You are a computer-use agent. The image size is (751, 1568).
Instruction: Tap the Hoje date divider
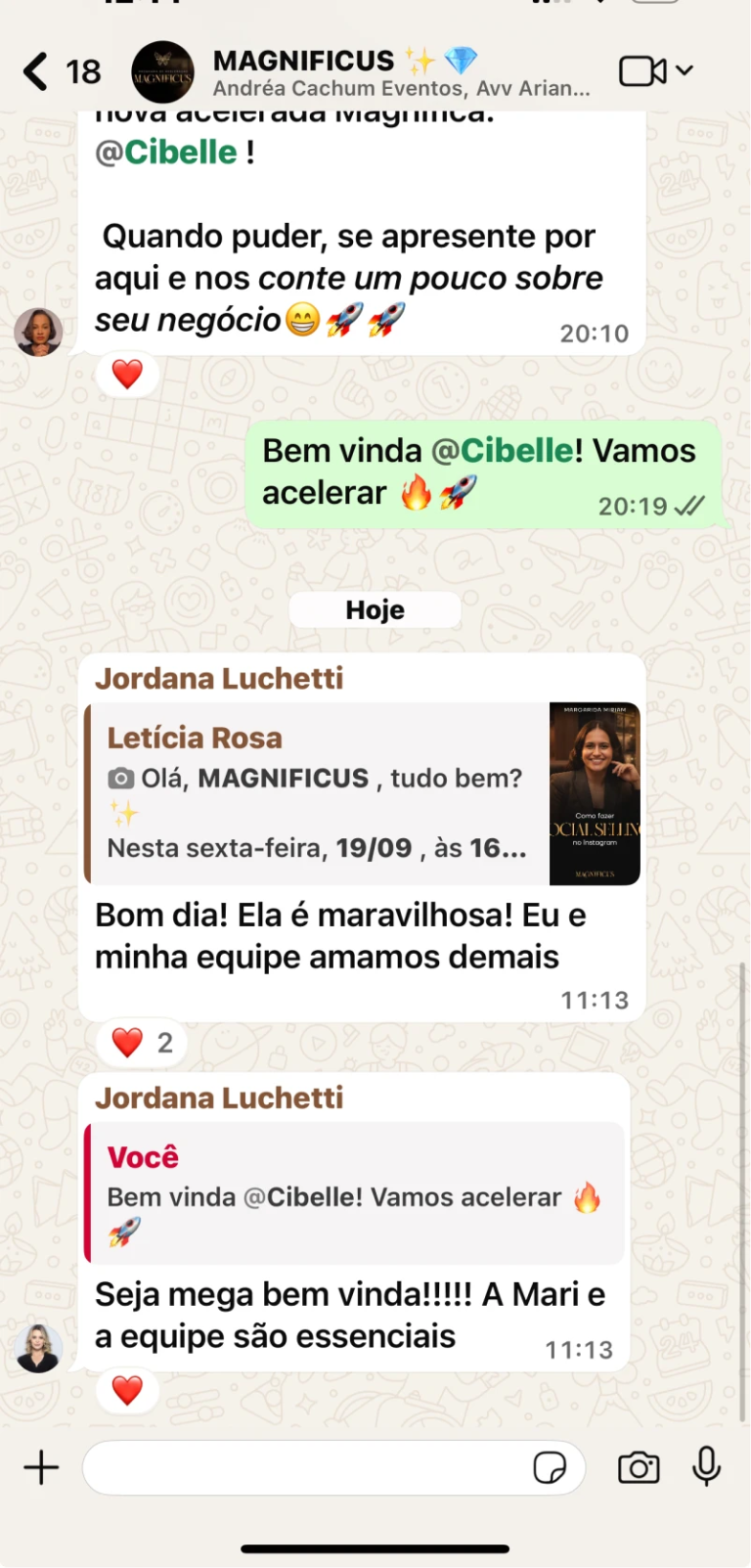(x=375, y=609)
